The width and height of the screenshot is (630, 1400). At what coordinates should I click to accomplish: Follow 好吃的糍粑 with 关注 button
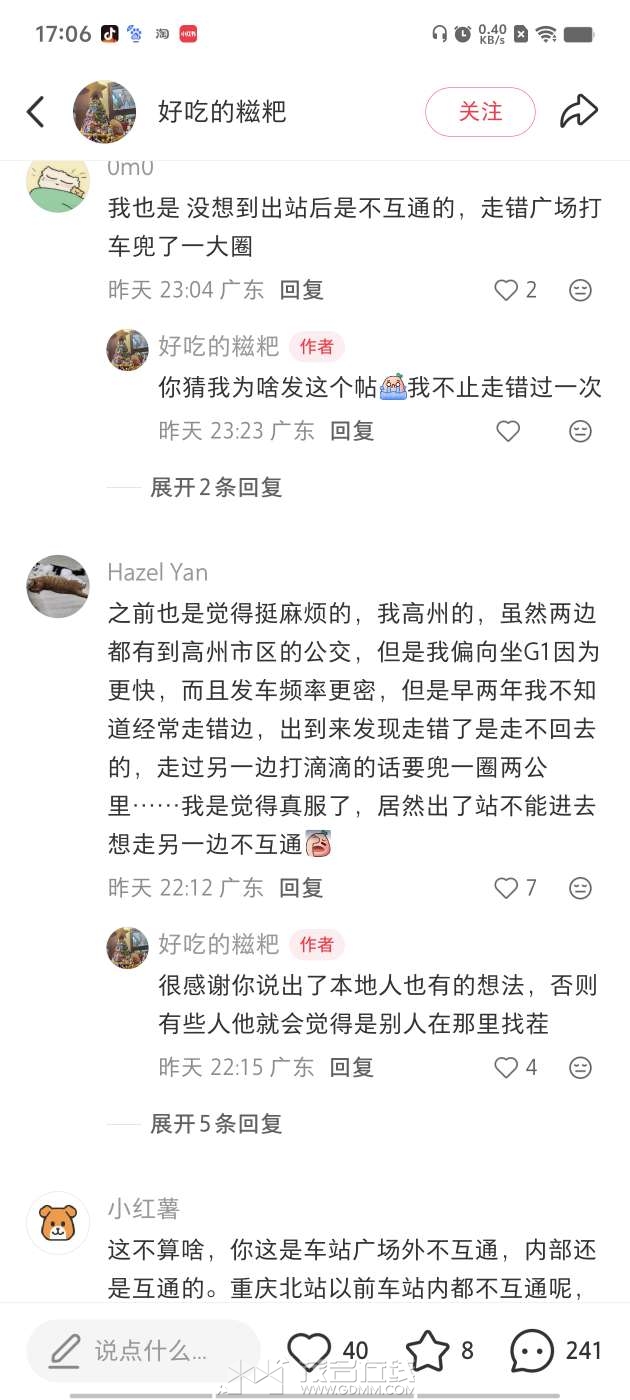pyautogui.click(x=480, y=112)
